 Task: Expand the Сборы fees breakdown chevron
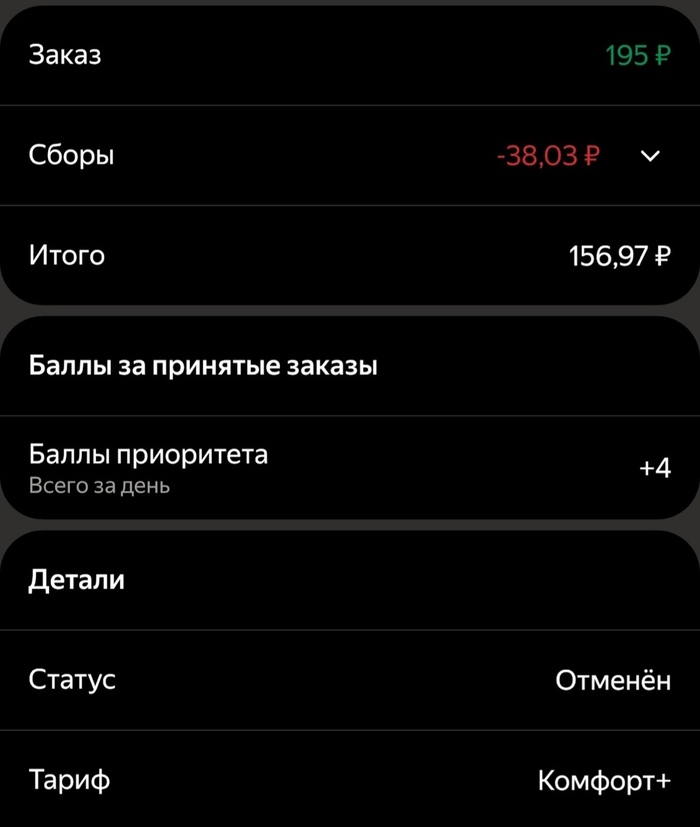click(x=650, y=156)
